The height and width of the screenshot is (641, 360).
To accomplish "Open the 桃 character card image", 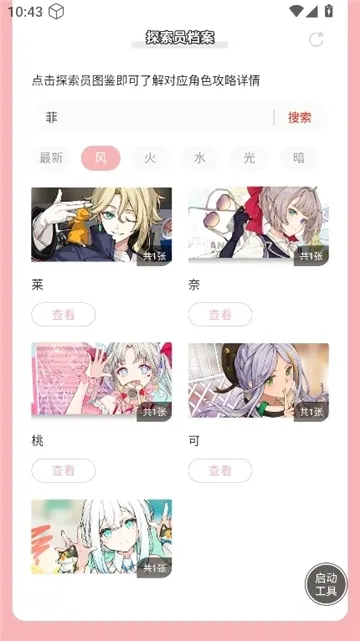I will pos(102,380).
